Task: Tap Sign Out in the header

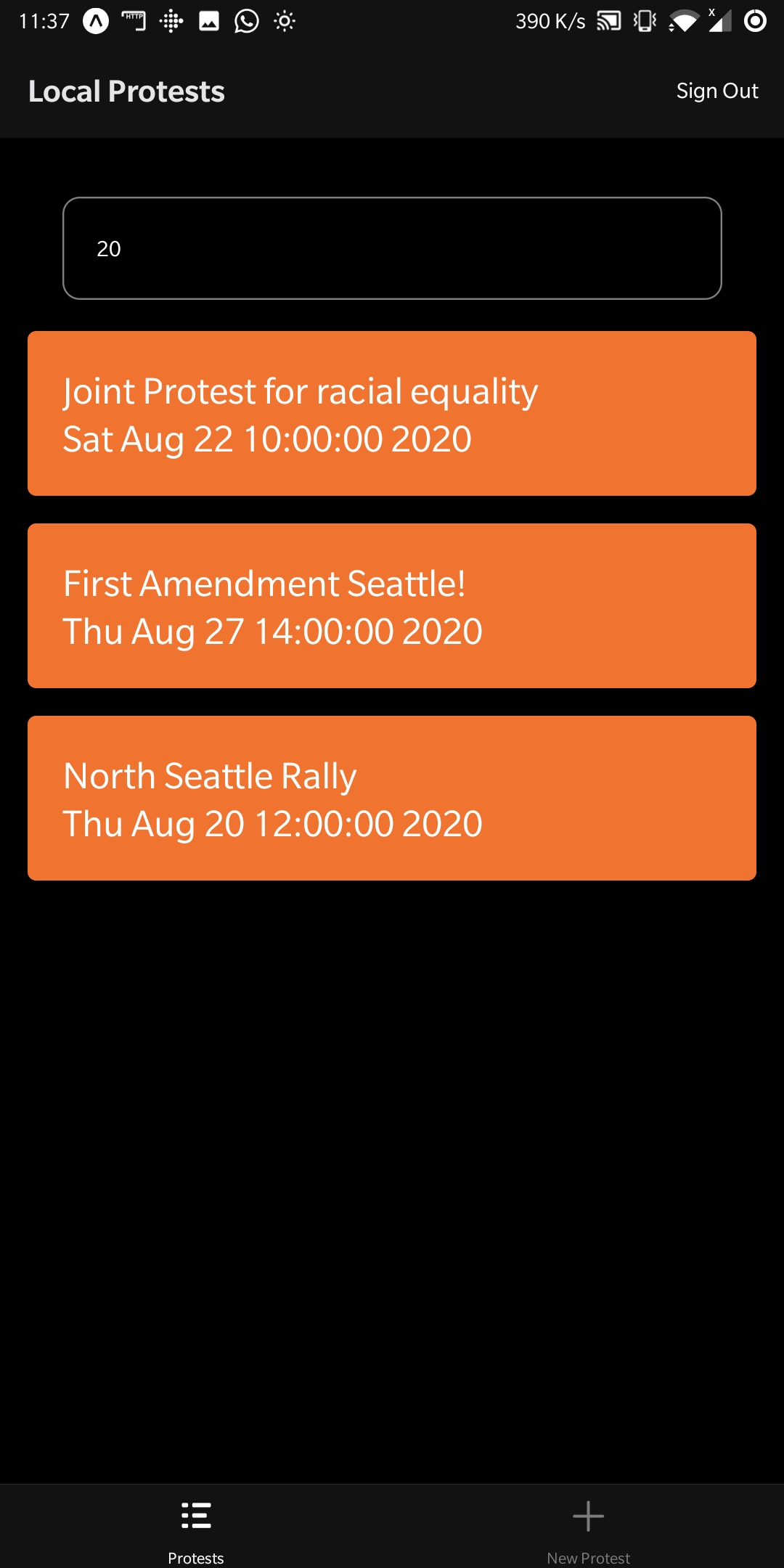Action: pyautogui.click(x=716, y=91)
